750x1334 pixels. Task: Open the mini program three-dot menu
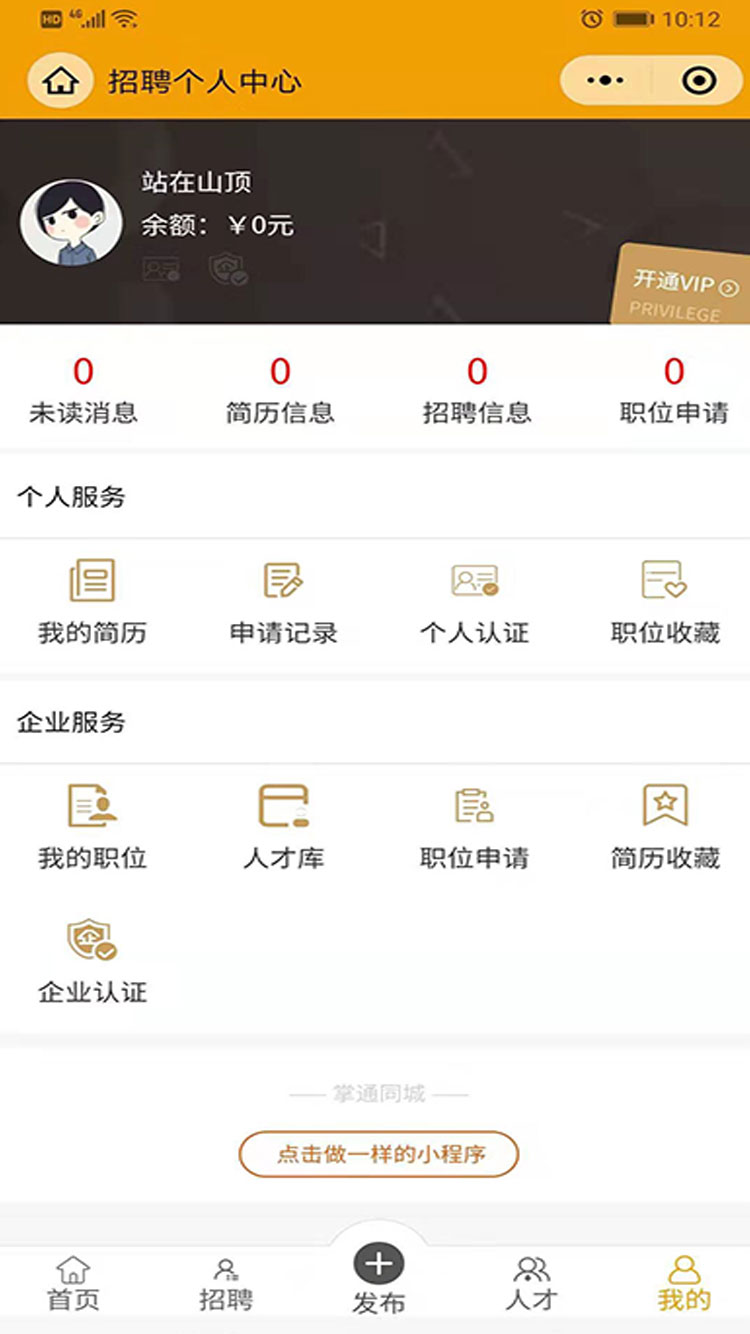pyautogui.click(x=606, y=81)
